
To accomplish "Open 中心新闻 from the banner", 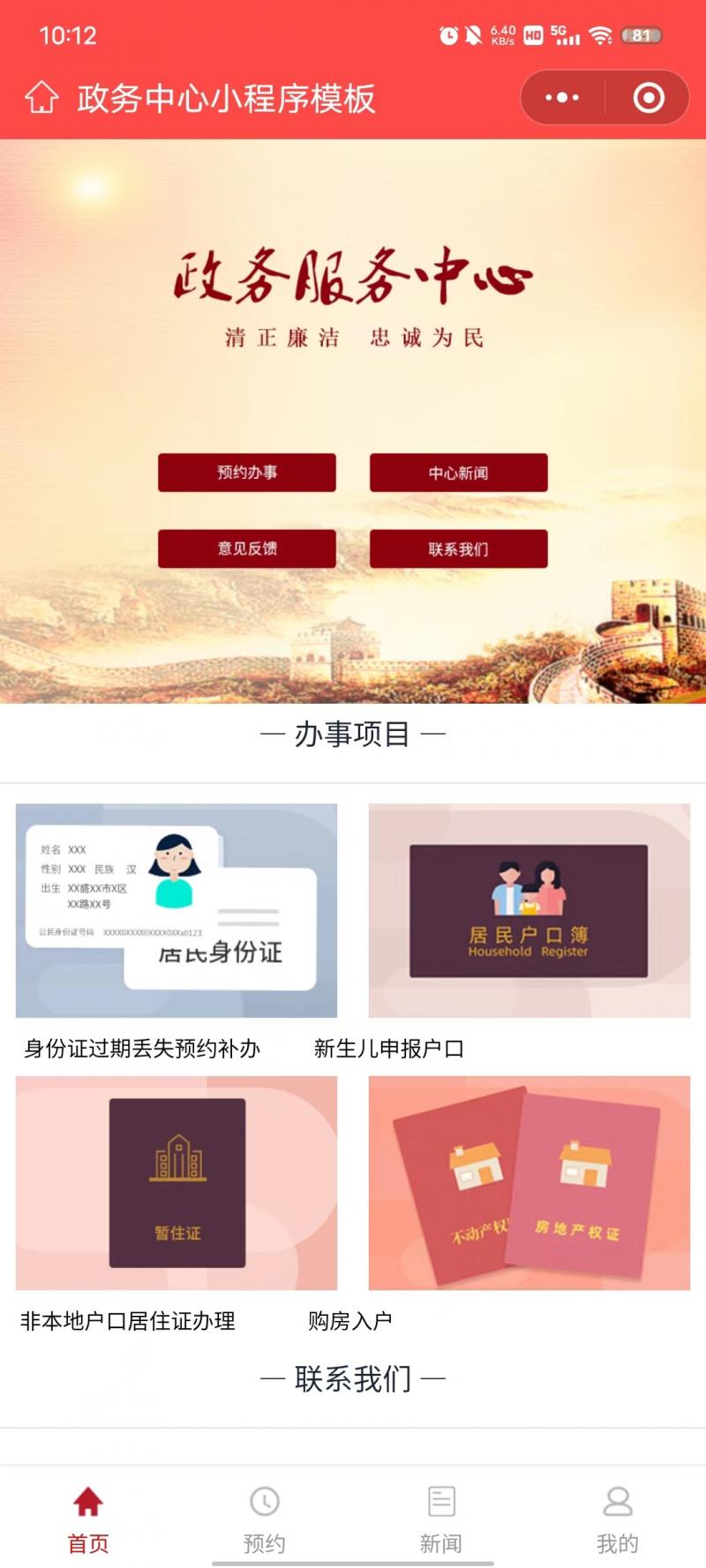I will pos(458,473).
